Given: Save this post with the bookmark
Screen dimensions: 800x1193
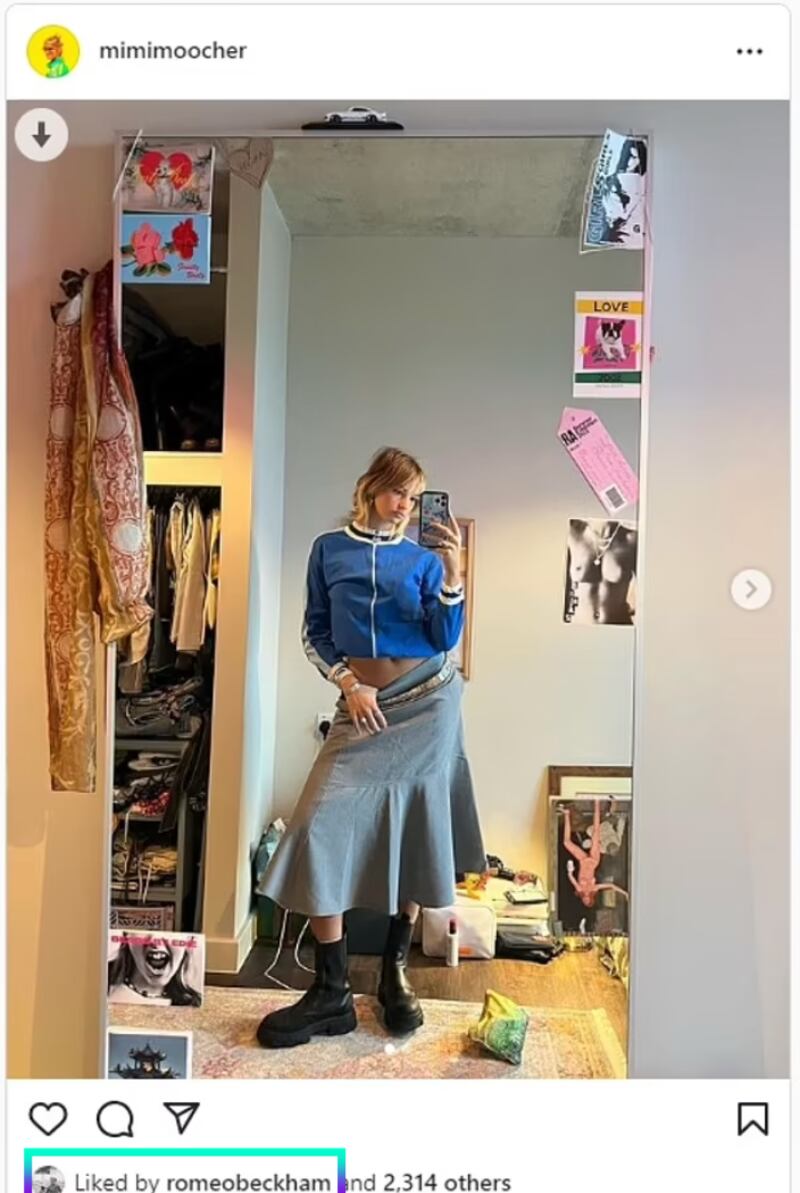Looking at the screenshot, I should pos(752,1118).
